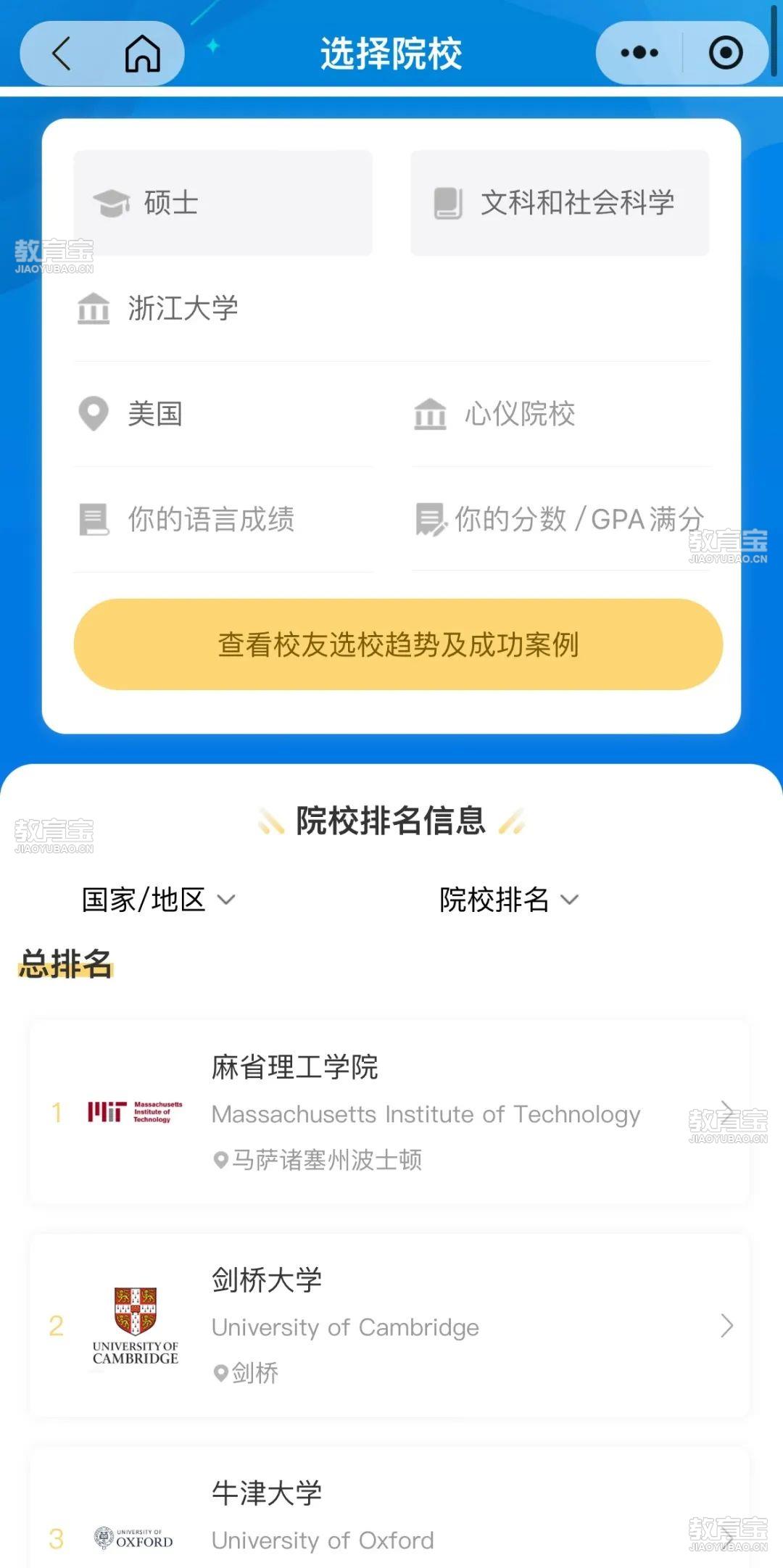The height and width of the screenshot is (1568, 783).
Task: Close the mini program with circle icon
Action: [x=726, y=53]
